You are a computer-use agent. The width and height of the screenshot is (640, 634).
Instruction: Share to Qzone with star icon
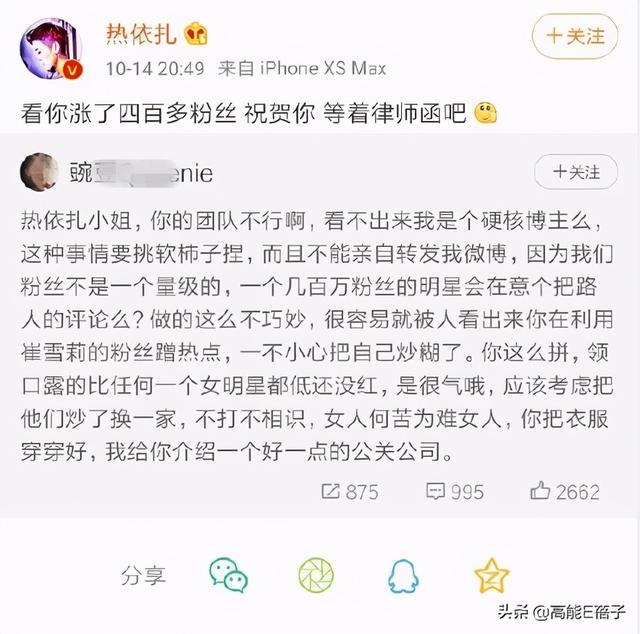491,575
